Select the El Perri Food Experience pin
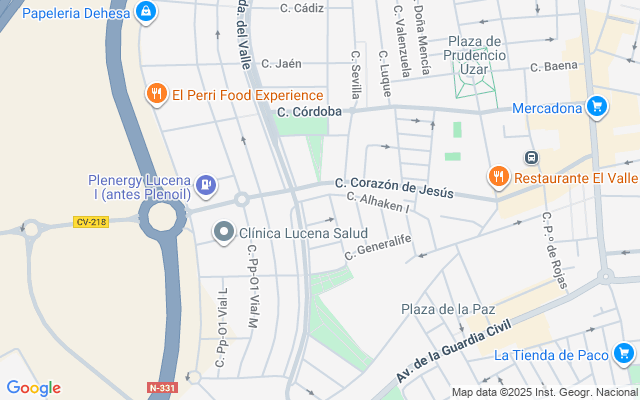This screenshot has height=400, width=640. [x=156, y=95]
